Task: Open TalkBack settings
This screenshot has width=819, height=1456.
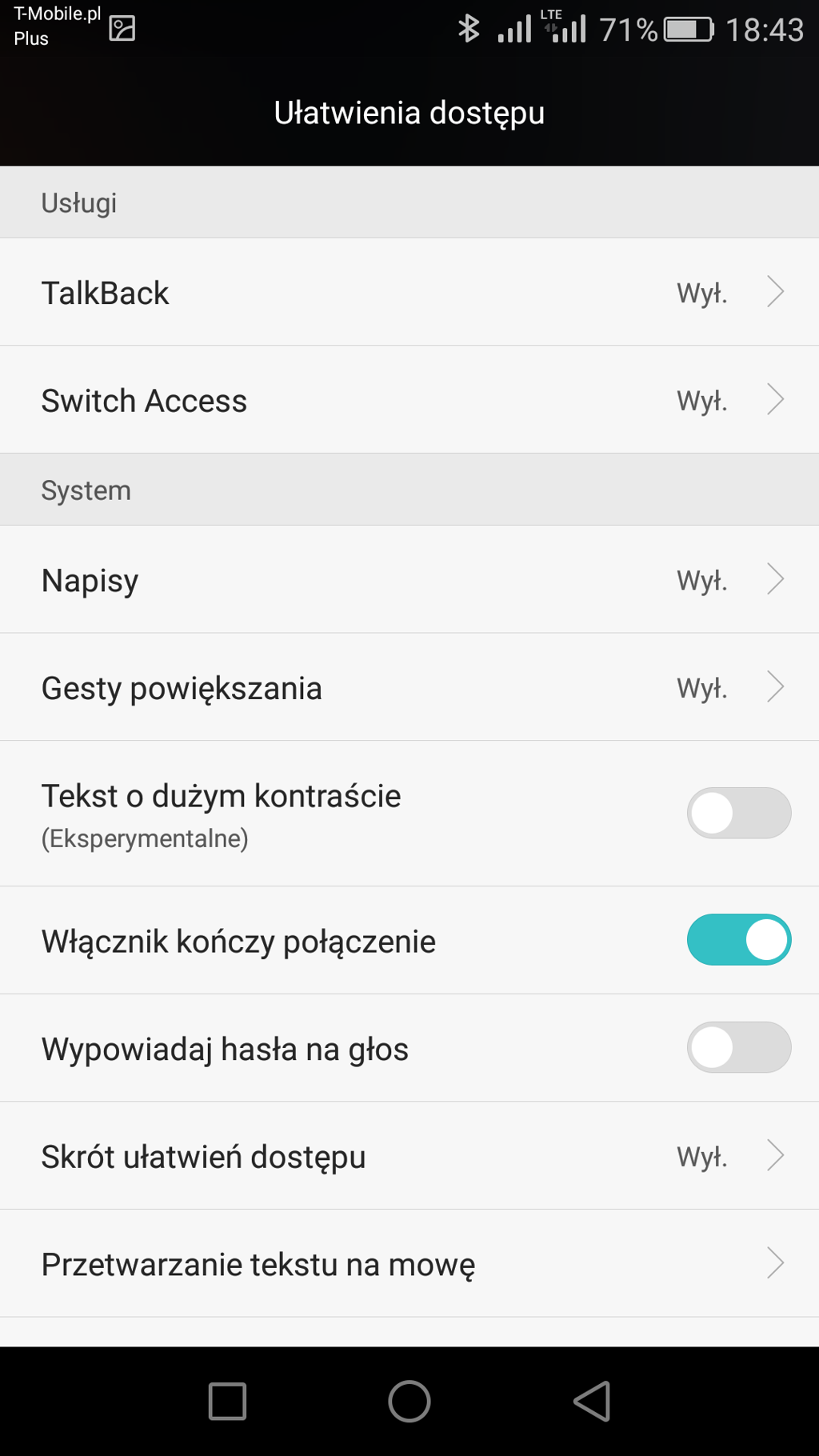Action: [409, 292]
